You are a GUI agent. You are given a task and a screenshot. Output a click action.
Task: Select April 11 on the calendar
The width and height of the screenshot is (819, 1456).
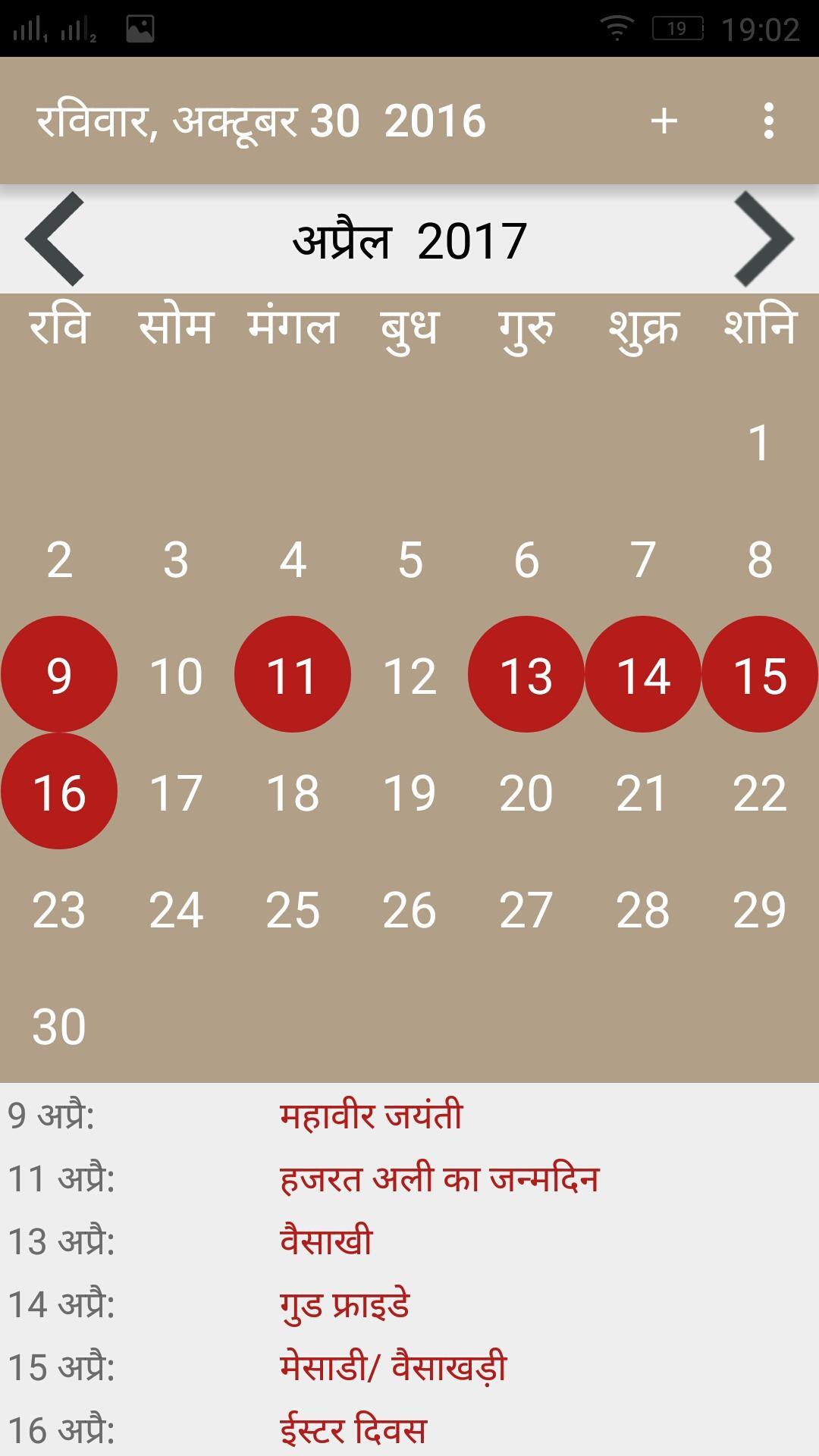(293, 674)
